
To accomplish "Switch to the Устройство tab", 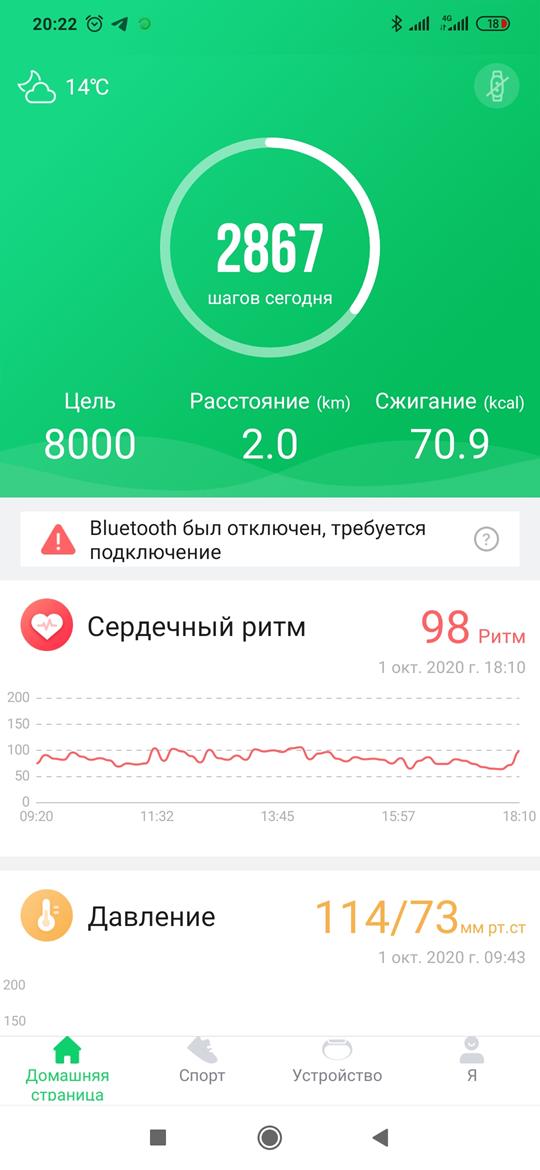I will click(x=337, y=1061).
